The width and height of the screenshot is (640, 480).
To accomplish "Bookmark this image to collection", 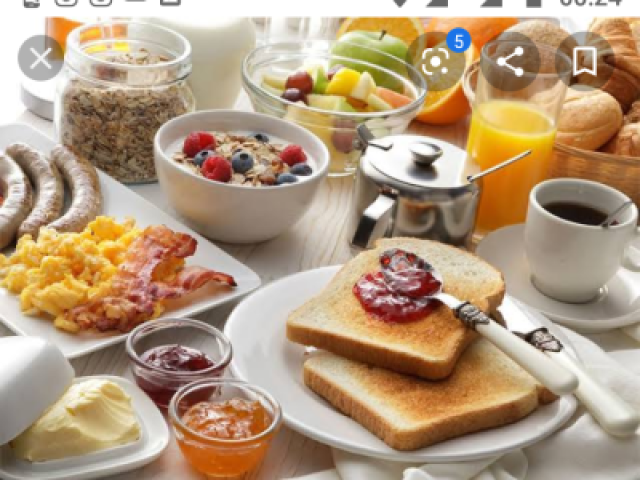I will [584, 61].
